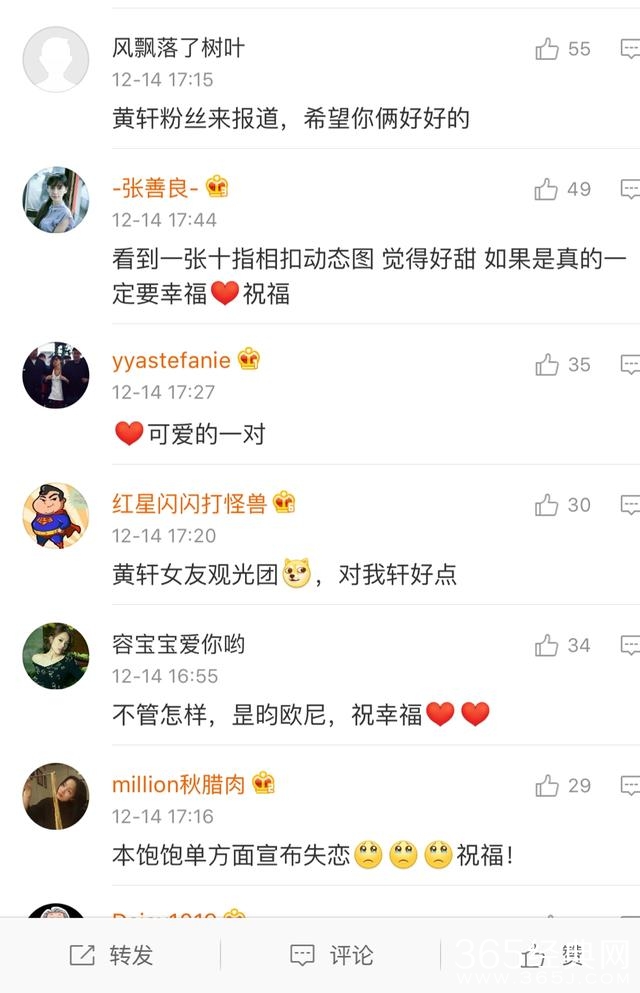The height and width of the screenshot is (993, 640).
Task: View 红星闪闪打怪兽's profile picture
Action: [x=56, y=515]
